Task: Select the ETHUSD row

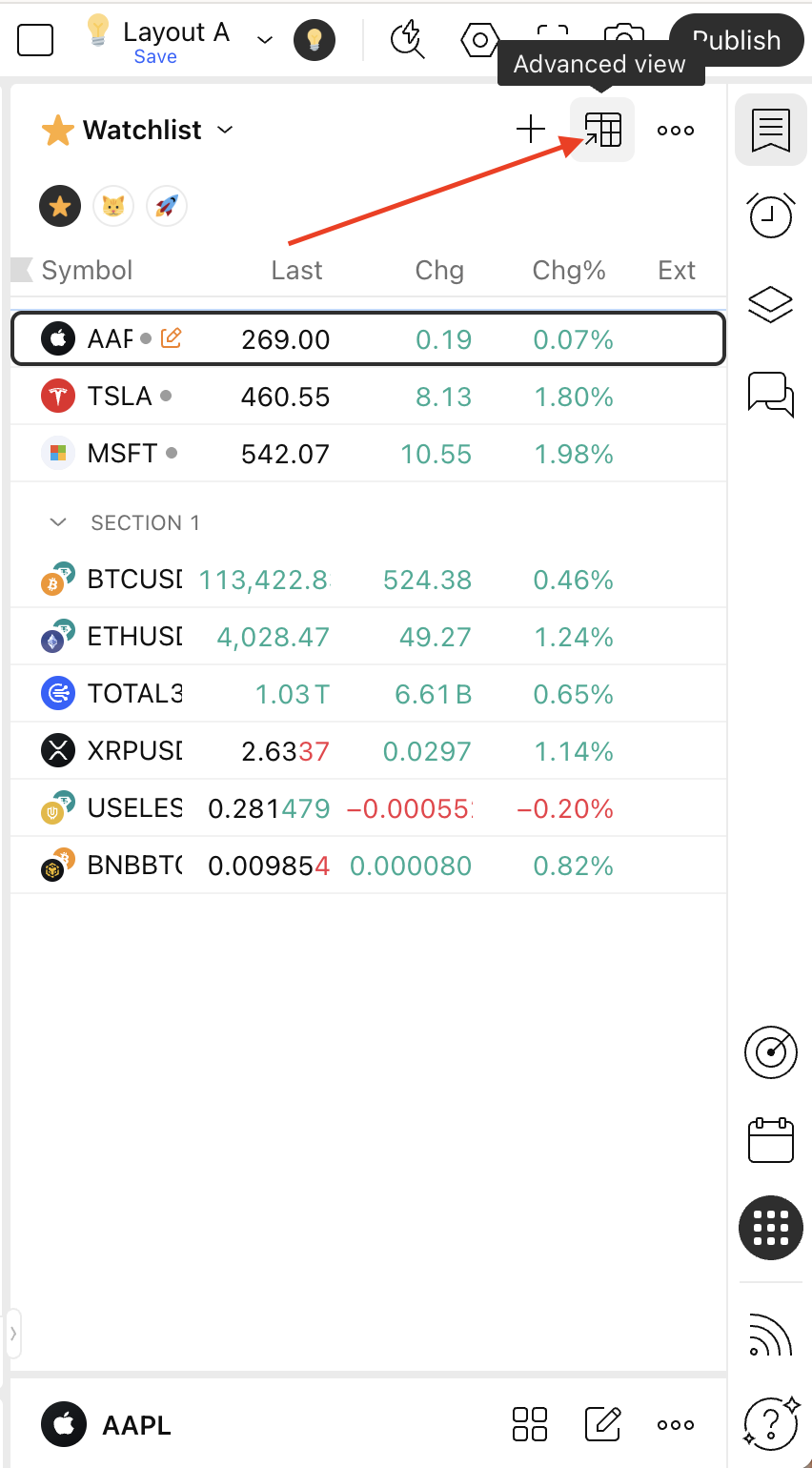Action: click(286, 637)
